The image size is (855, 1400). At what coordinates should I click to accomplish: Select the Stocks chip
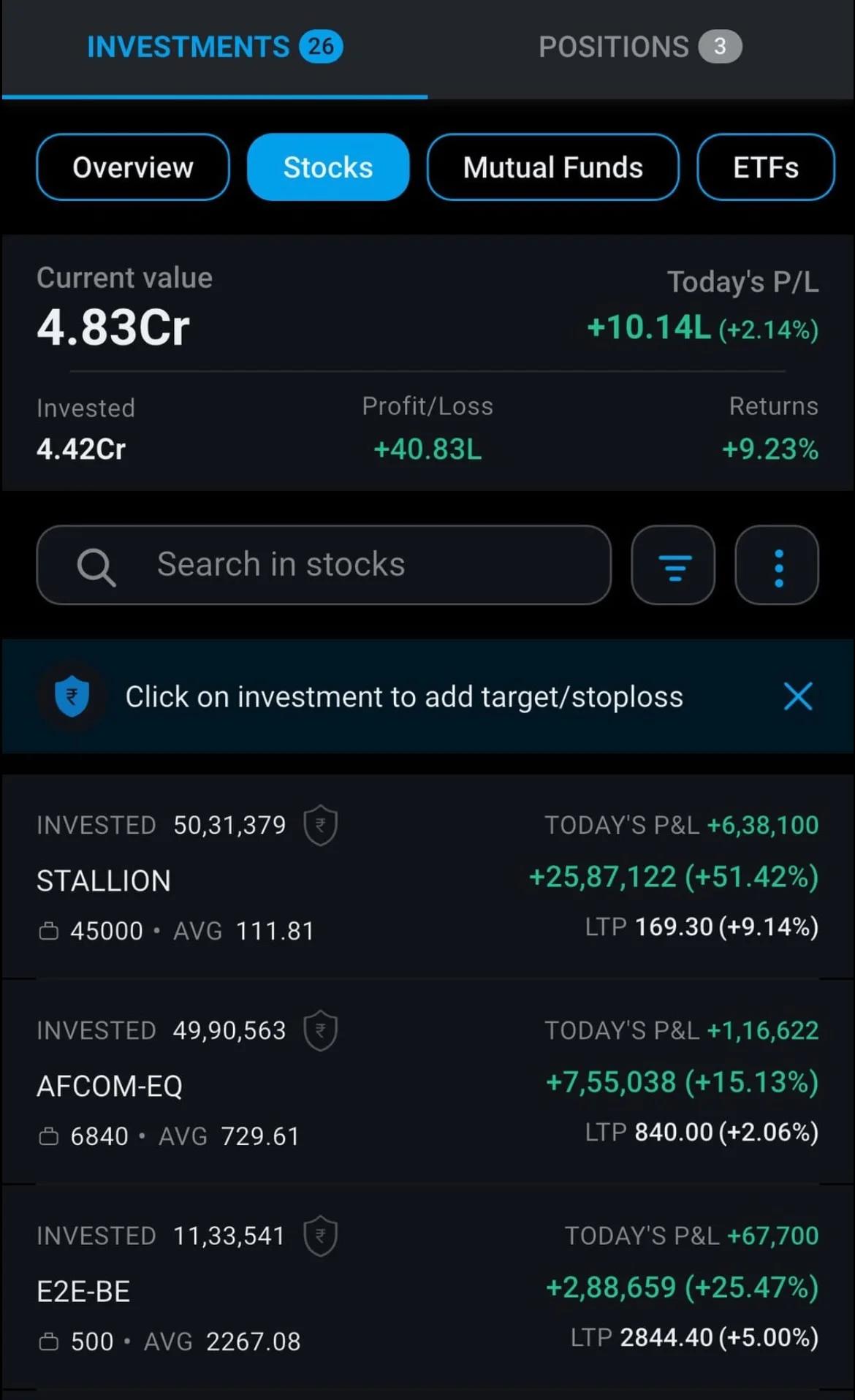tap(328, 167)
